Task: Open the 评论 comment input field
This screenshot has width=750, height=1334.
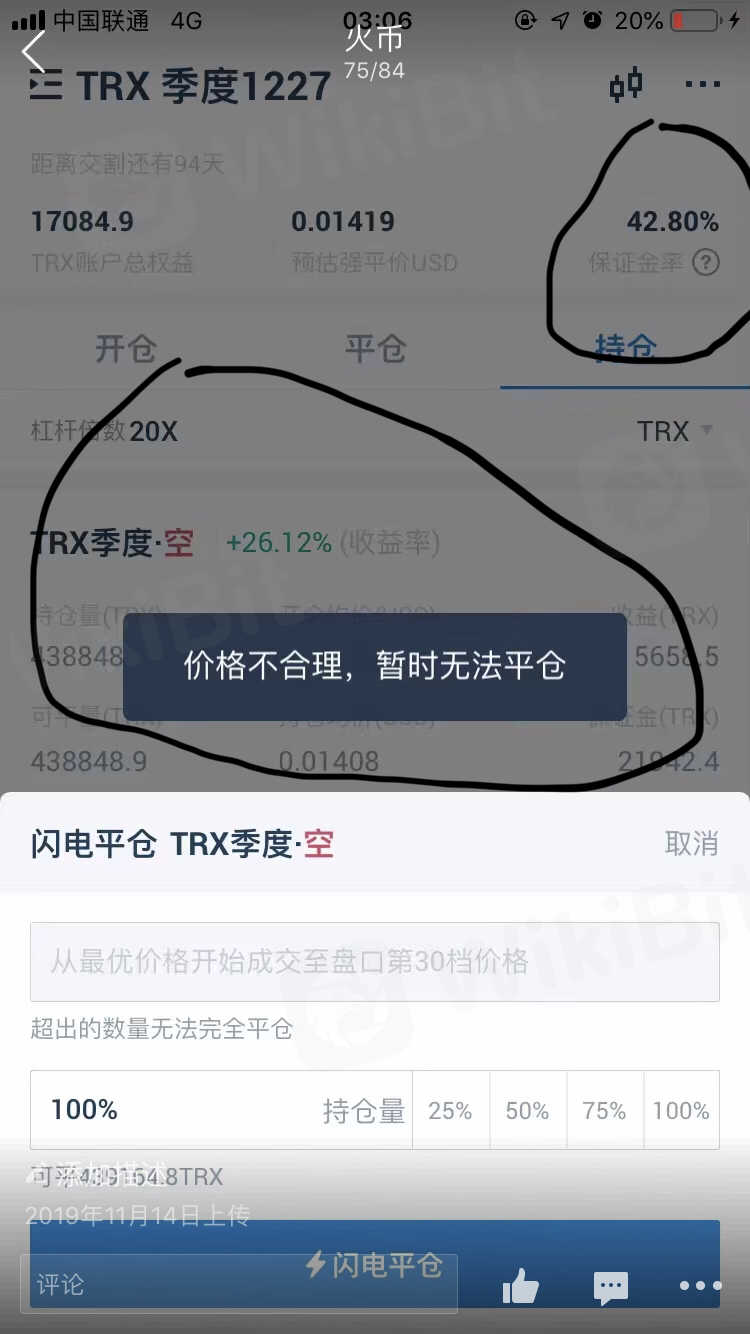Action: coord(238,1283)
